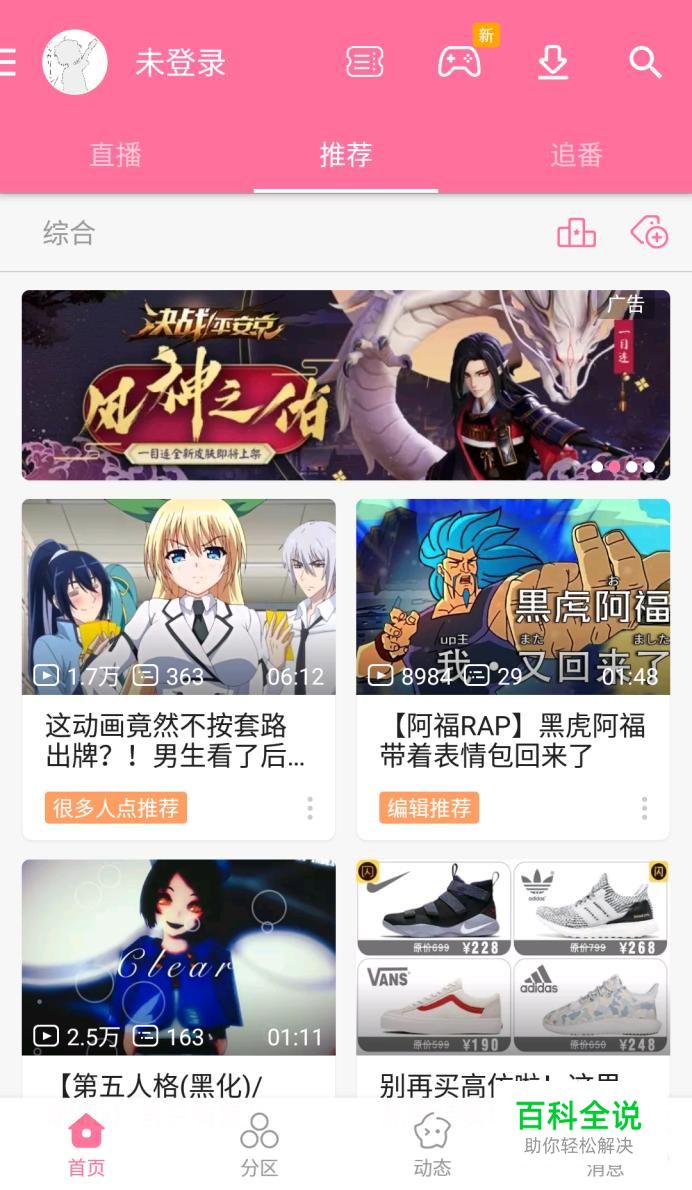Open the 风神之佑 ad banner
Screen dimensions: 692x1190
[x=346, y=385]
